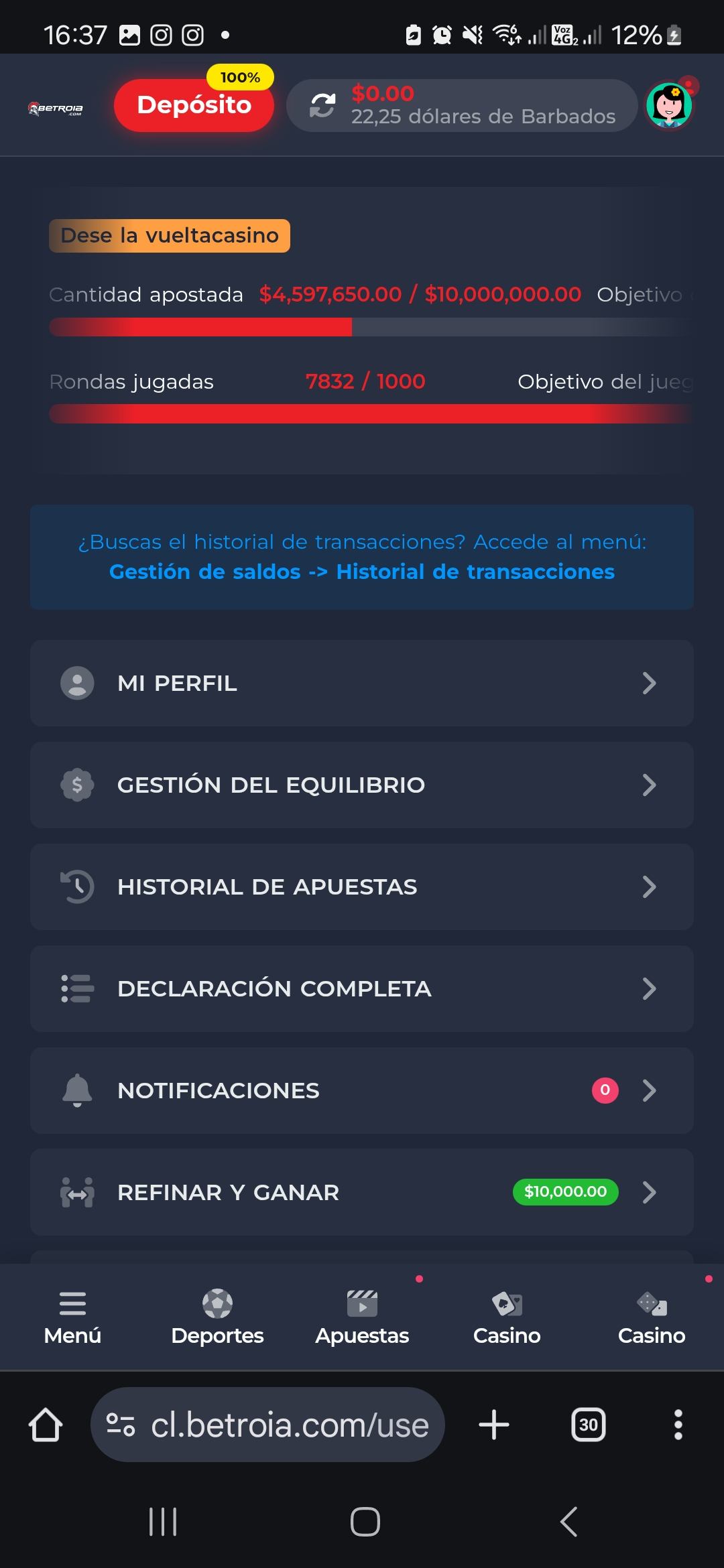Image resolution: width=724 pixels, height=1568 pixels.
Task: Open the browser tab counter showing 30
Action: pos(588,1425)
